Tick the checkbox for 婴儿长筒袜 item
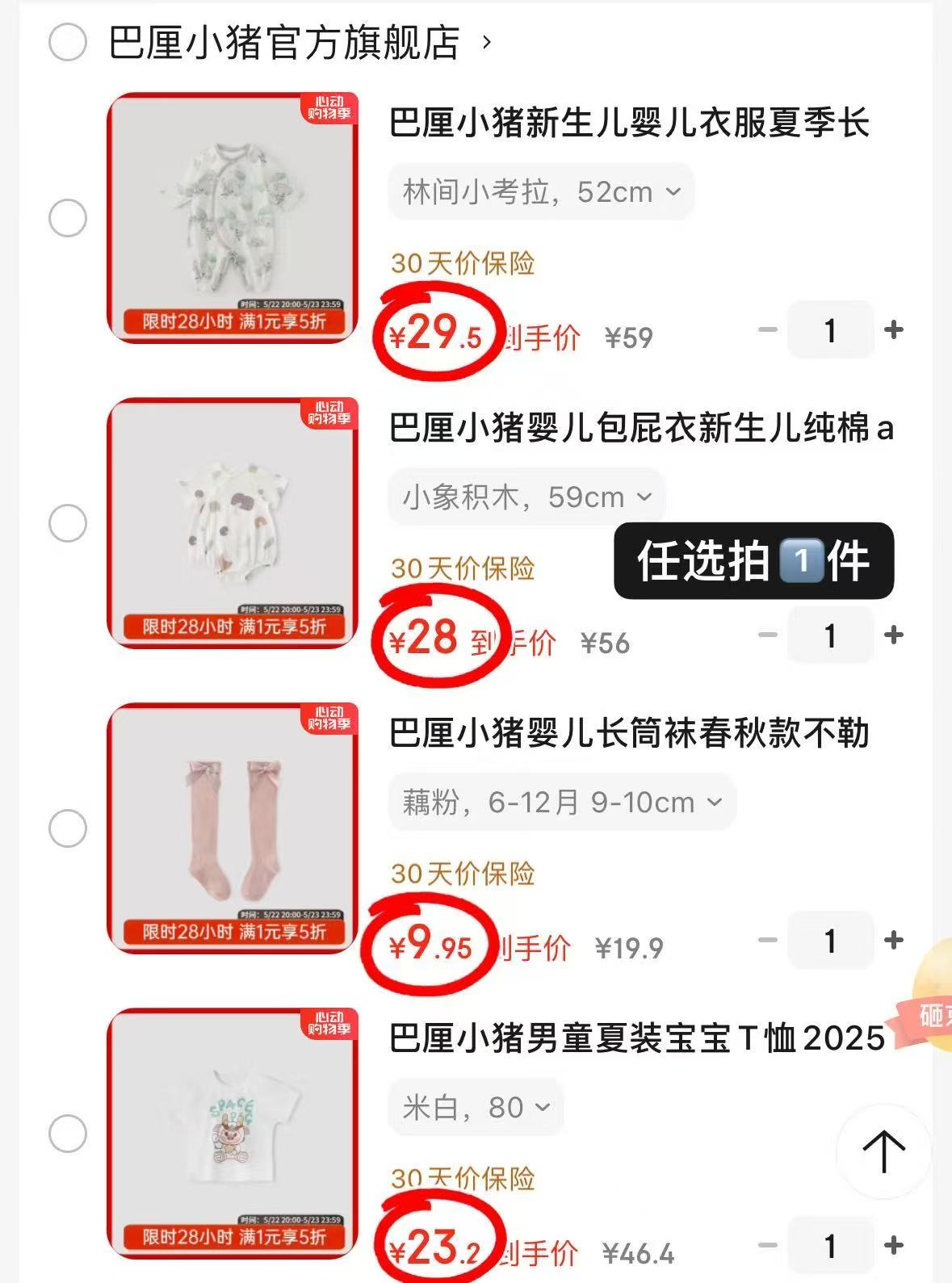 point(68,828)
